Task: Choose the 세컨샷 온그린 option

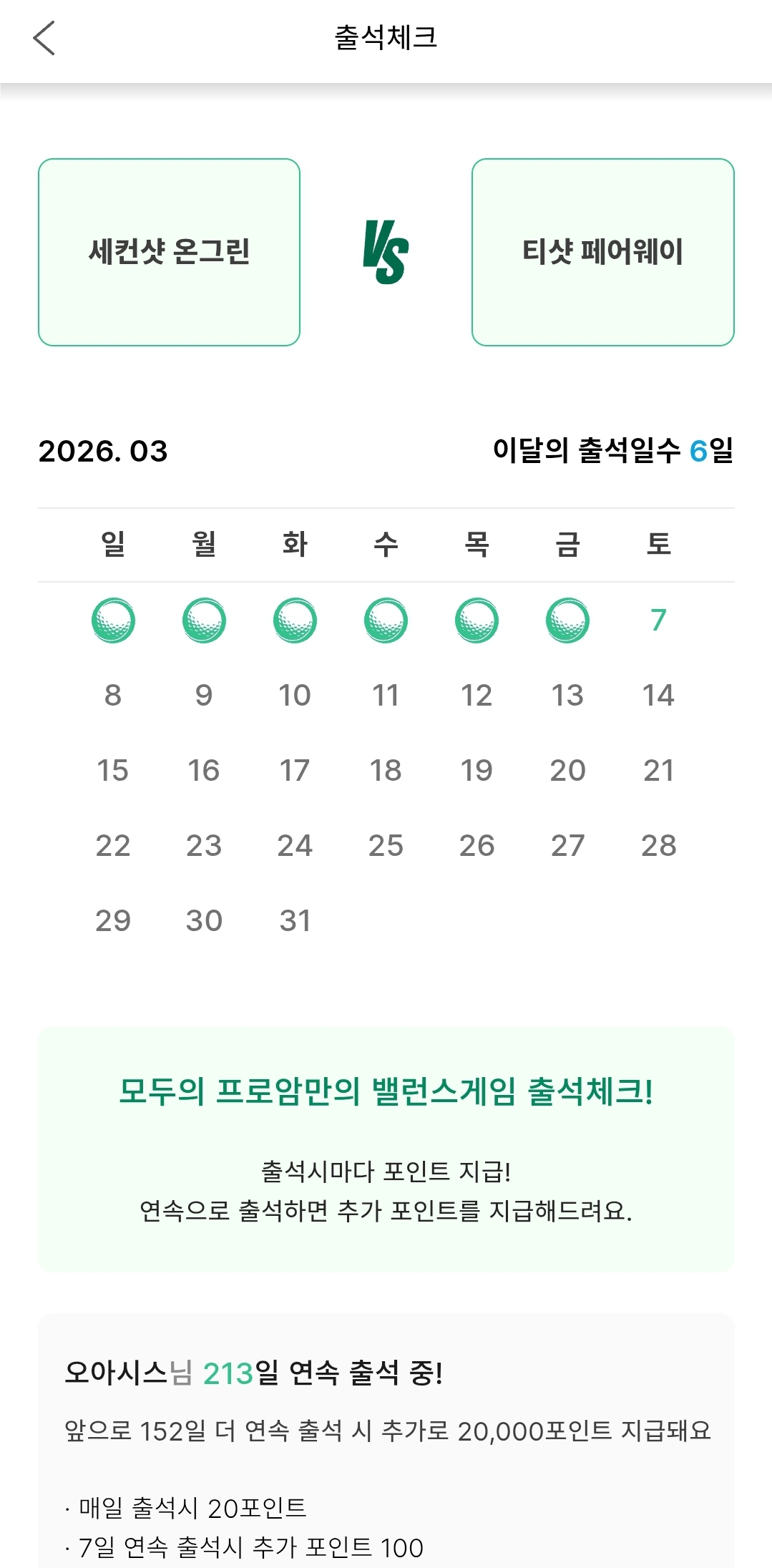Action: pos(169,252)
